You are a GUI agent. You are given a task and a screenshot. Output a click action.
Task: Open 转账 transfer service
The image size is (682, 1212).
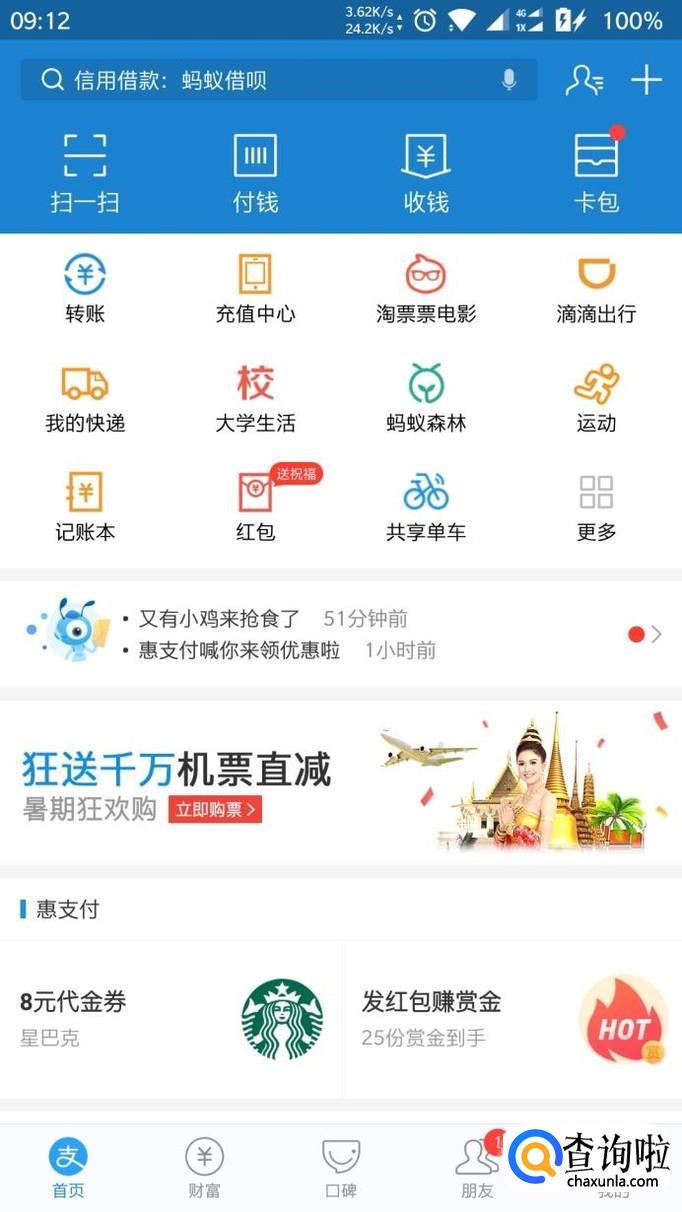[85, 288]
